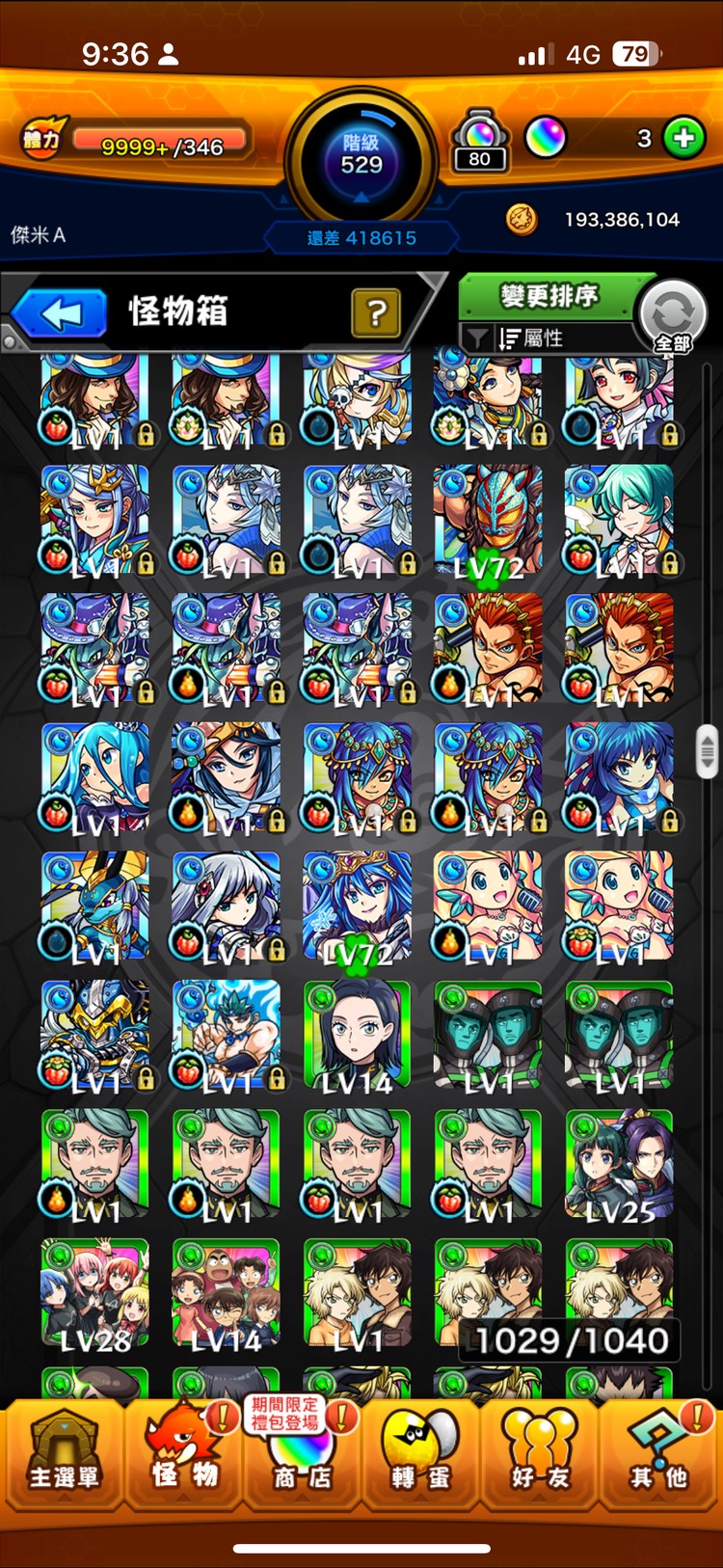Add orbs with the green plus button
This screenshot has height=1568, width=723.
coord(683,138)
